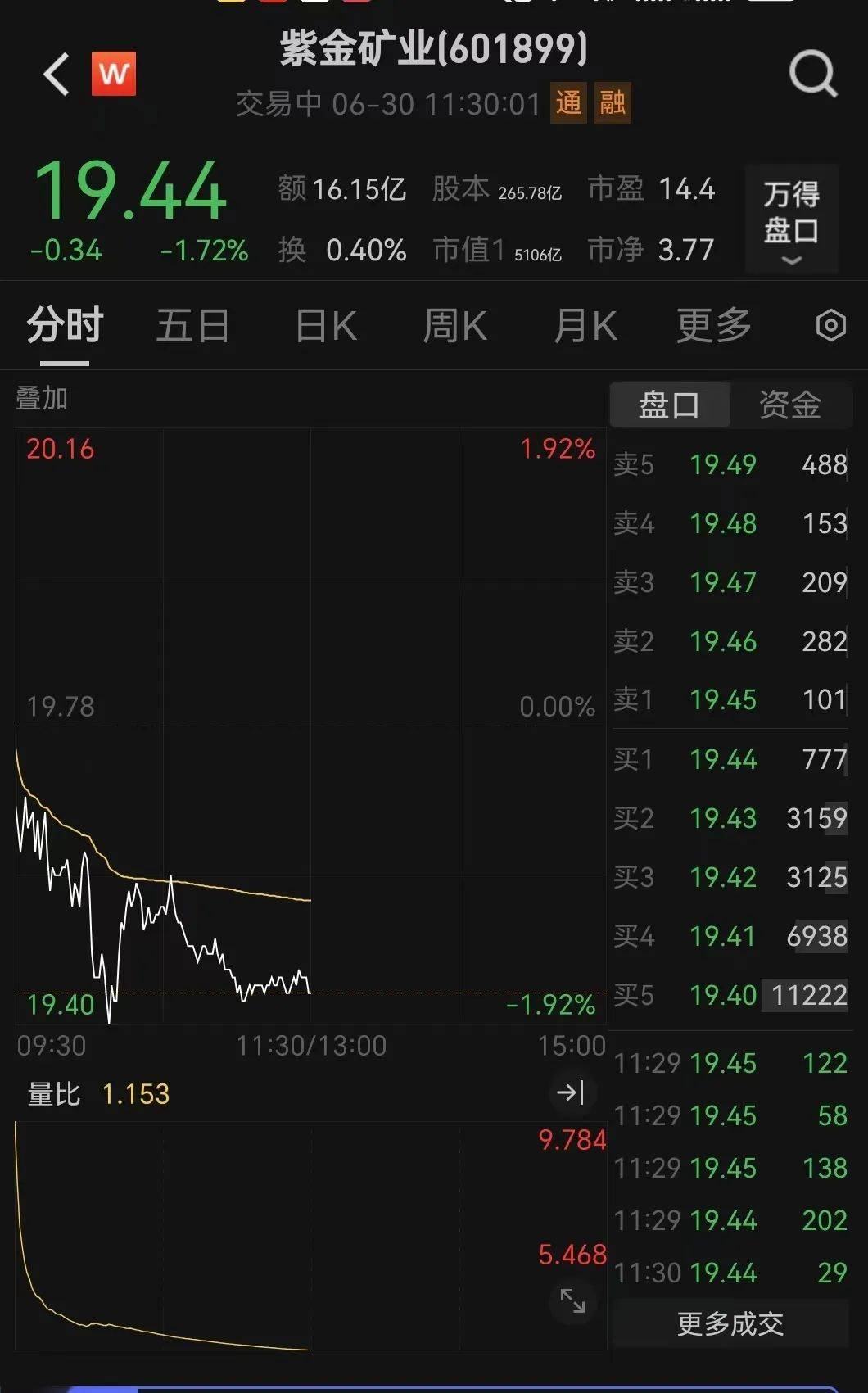Go back using the top-left arrow
Screen dimensions: 868x1393
pyautogui.click(x=57, y=75)
